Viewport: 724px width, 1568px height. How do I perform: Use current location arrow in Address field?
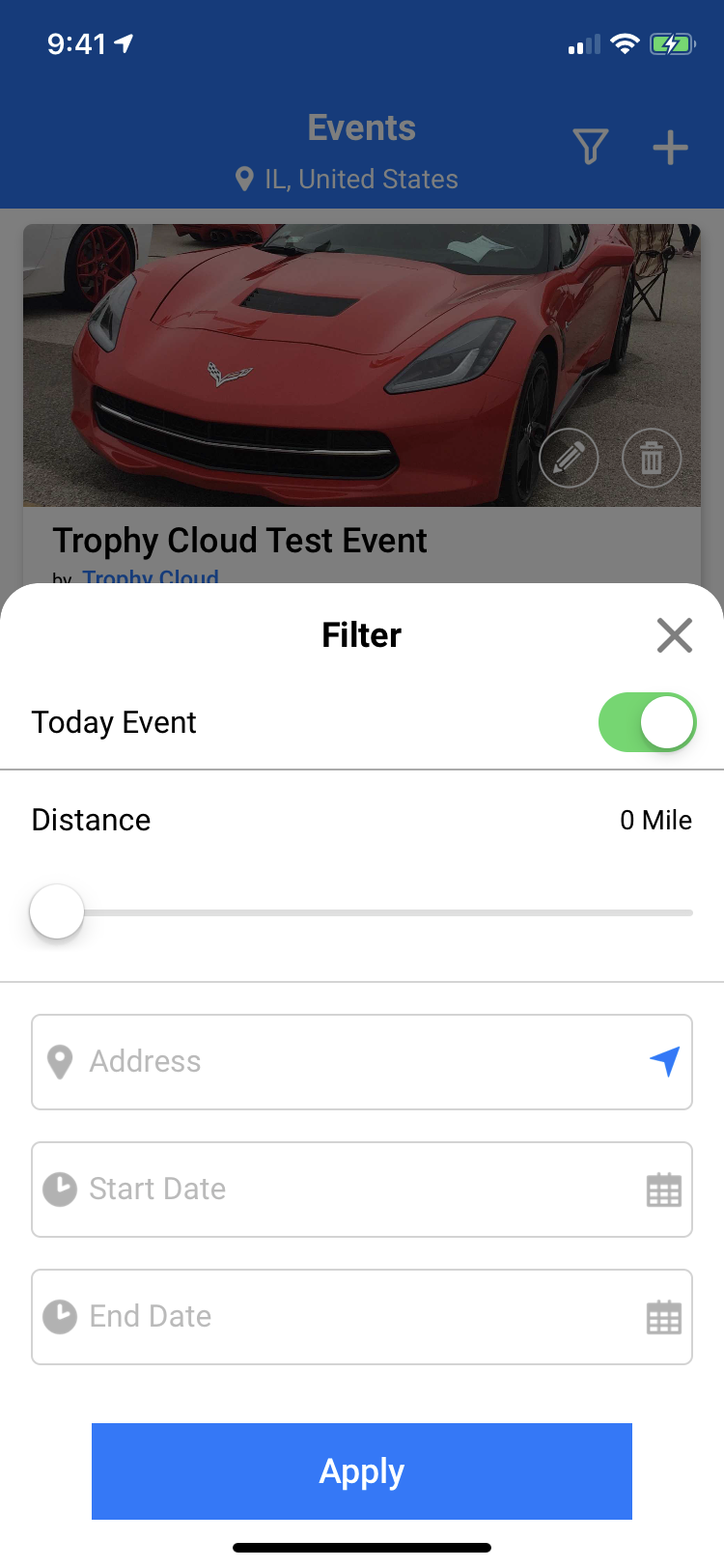664,1061
